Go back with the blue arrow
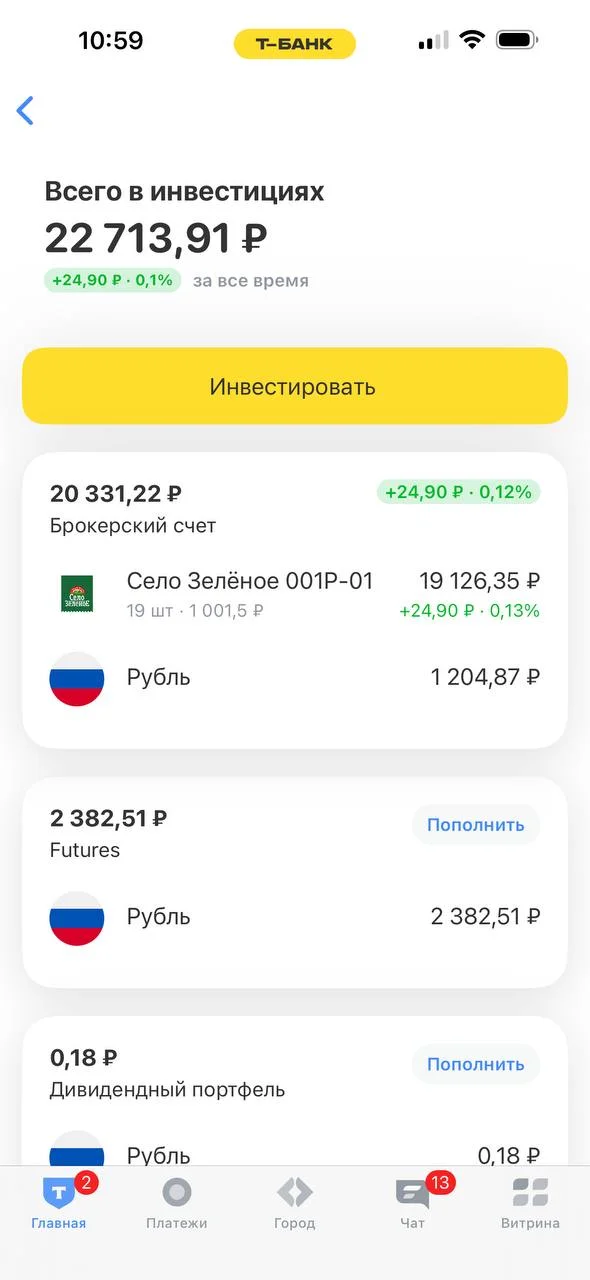This screenshot has width=590, height=1280. (26, 110)
